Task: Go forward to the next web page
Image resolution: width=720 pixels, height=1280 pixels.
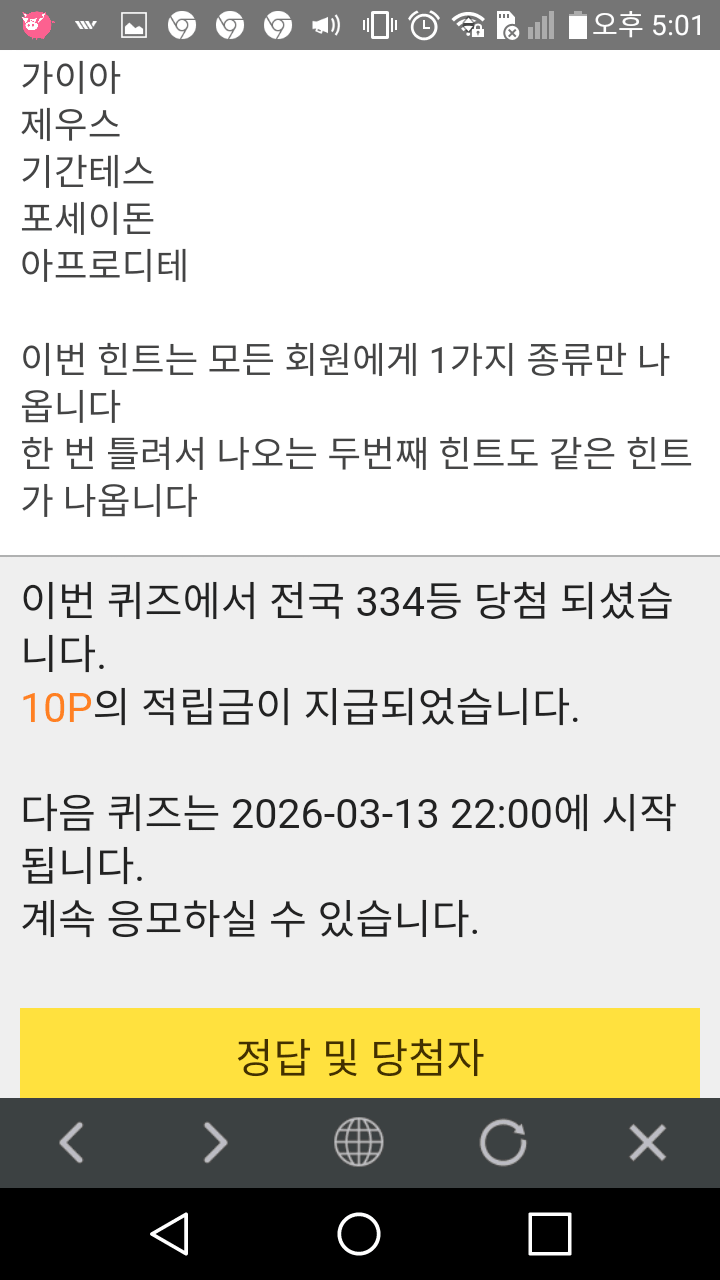Action: pos(215,1142)
